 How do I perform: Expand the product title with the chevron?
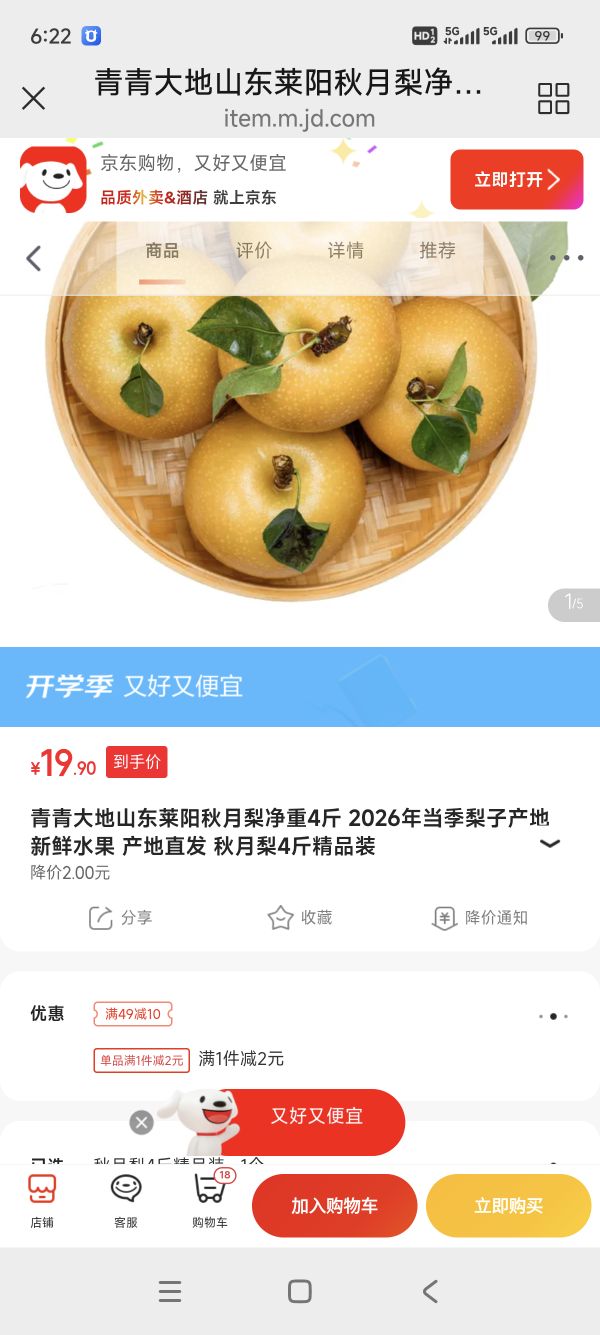tap(550, 844)
